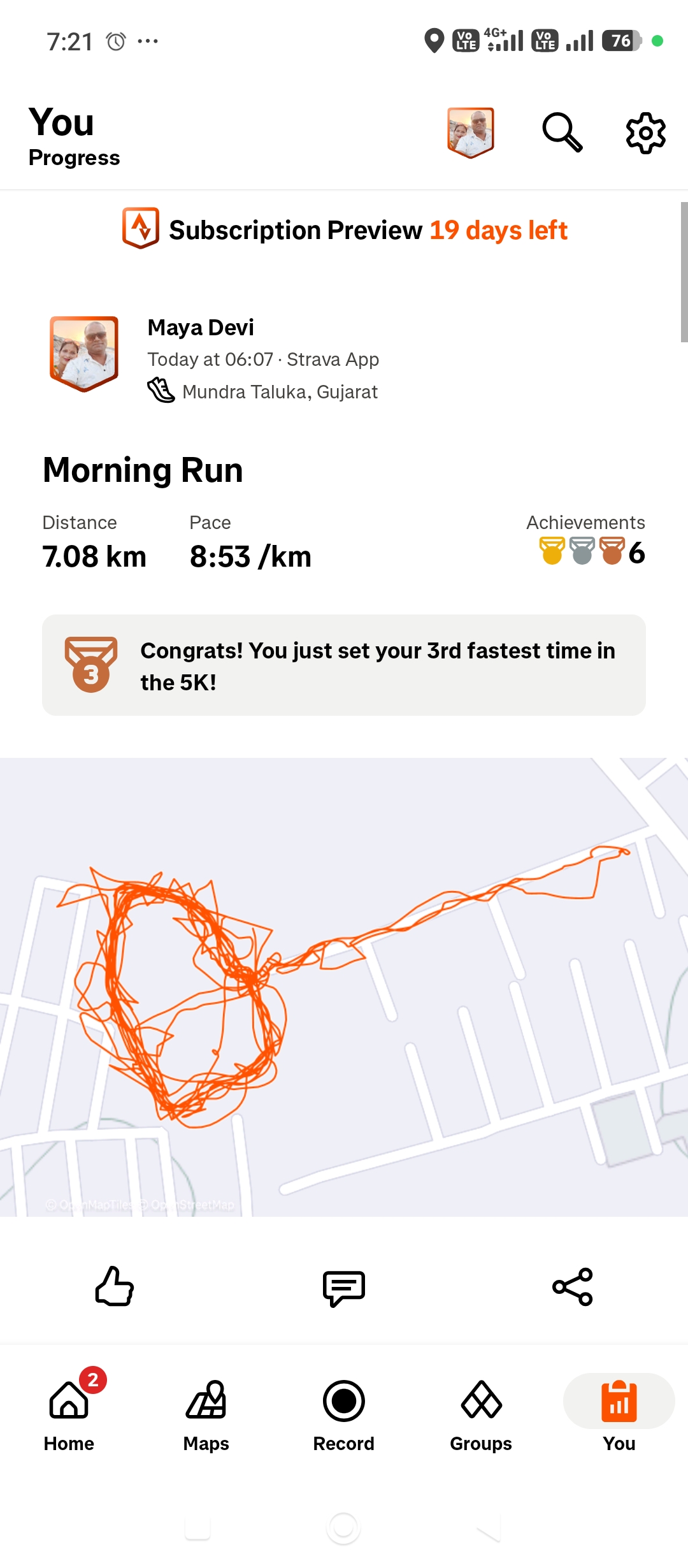View the 3rd fastest 5K achievement
Screen dimensions: 688x1568
click(344, 665)
